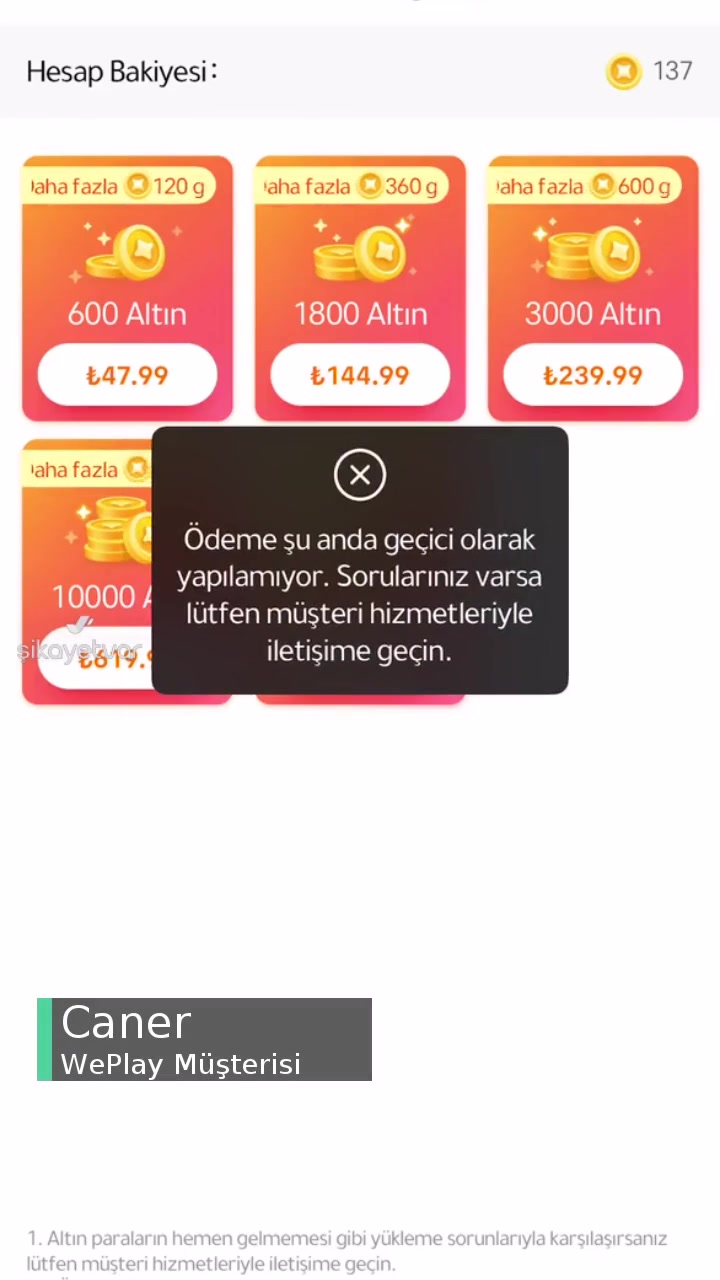This screenshot has width=720, height=1280.
Task: Click the coin icon in the 360 g badge
Action: (x=369, y=186)
